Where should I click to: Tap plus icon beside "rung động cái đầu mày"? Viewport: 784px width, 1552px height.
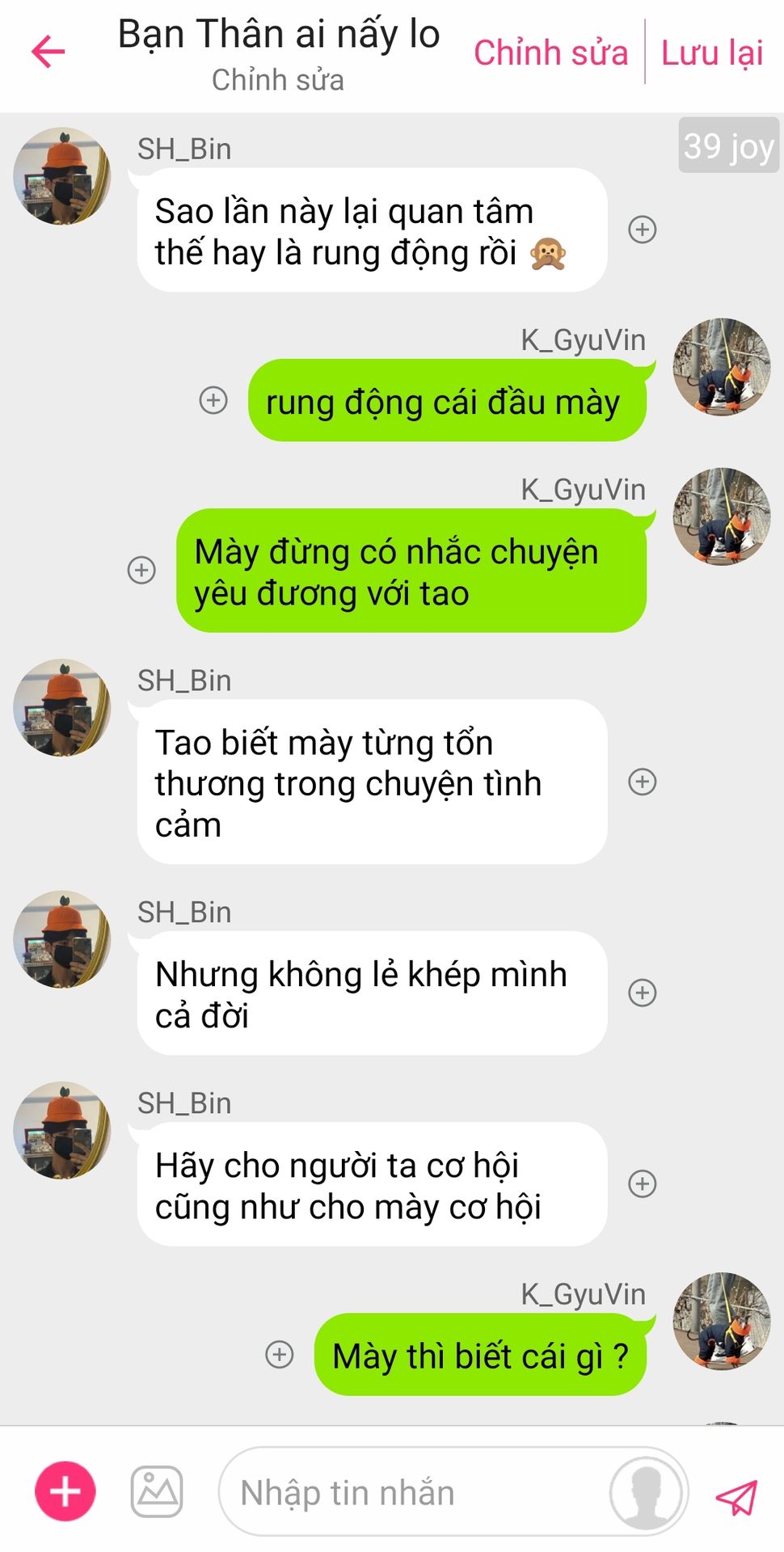point(213,400)
